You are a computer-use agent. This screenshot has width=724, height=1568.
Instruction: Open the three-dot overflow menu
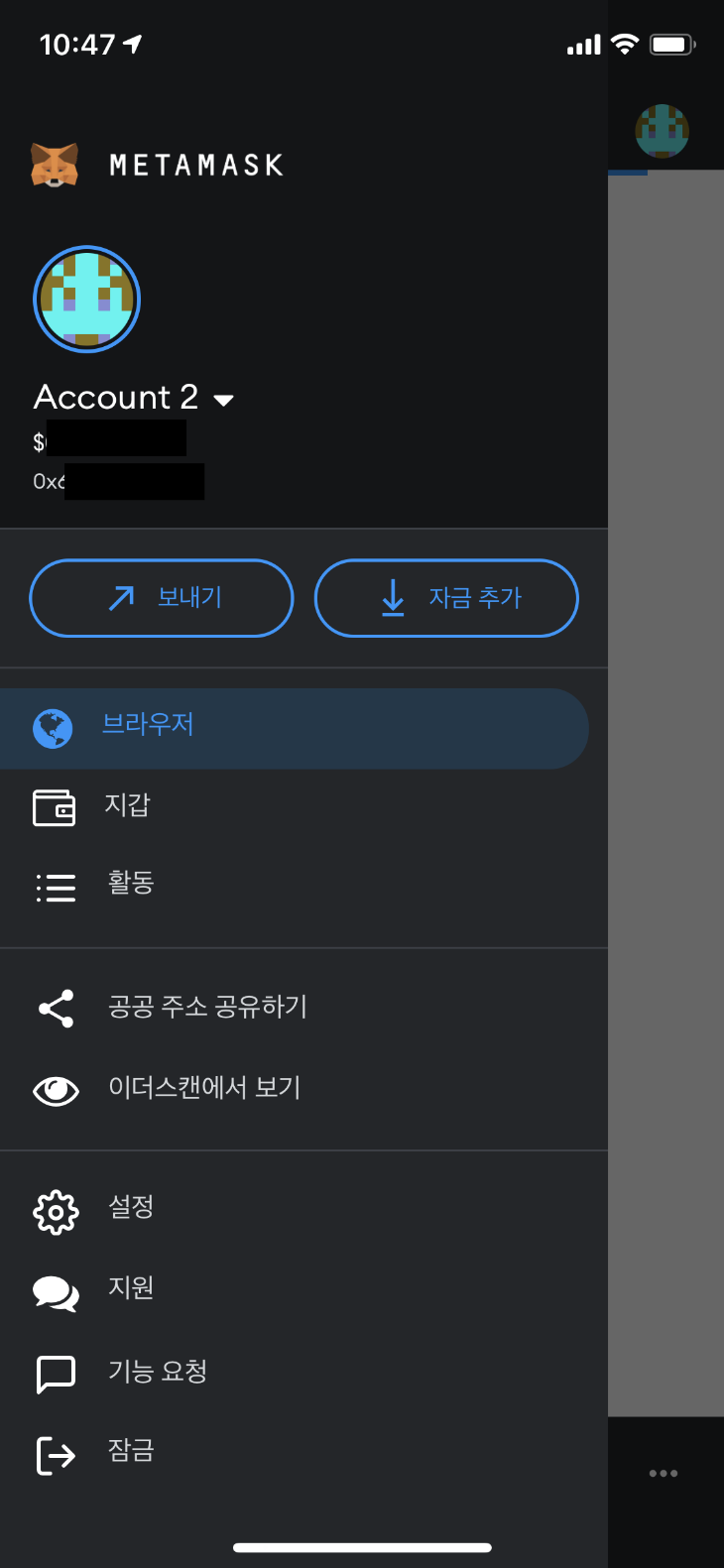pos(663,1474)
